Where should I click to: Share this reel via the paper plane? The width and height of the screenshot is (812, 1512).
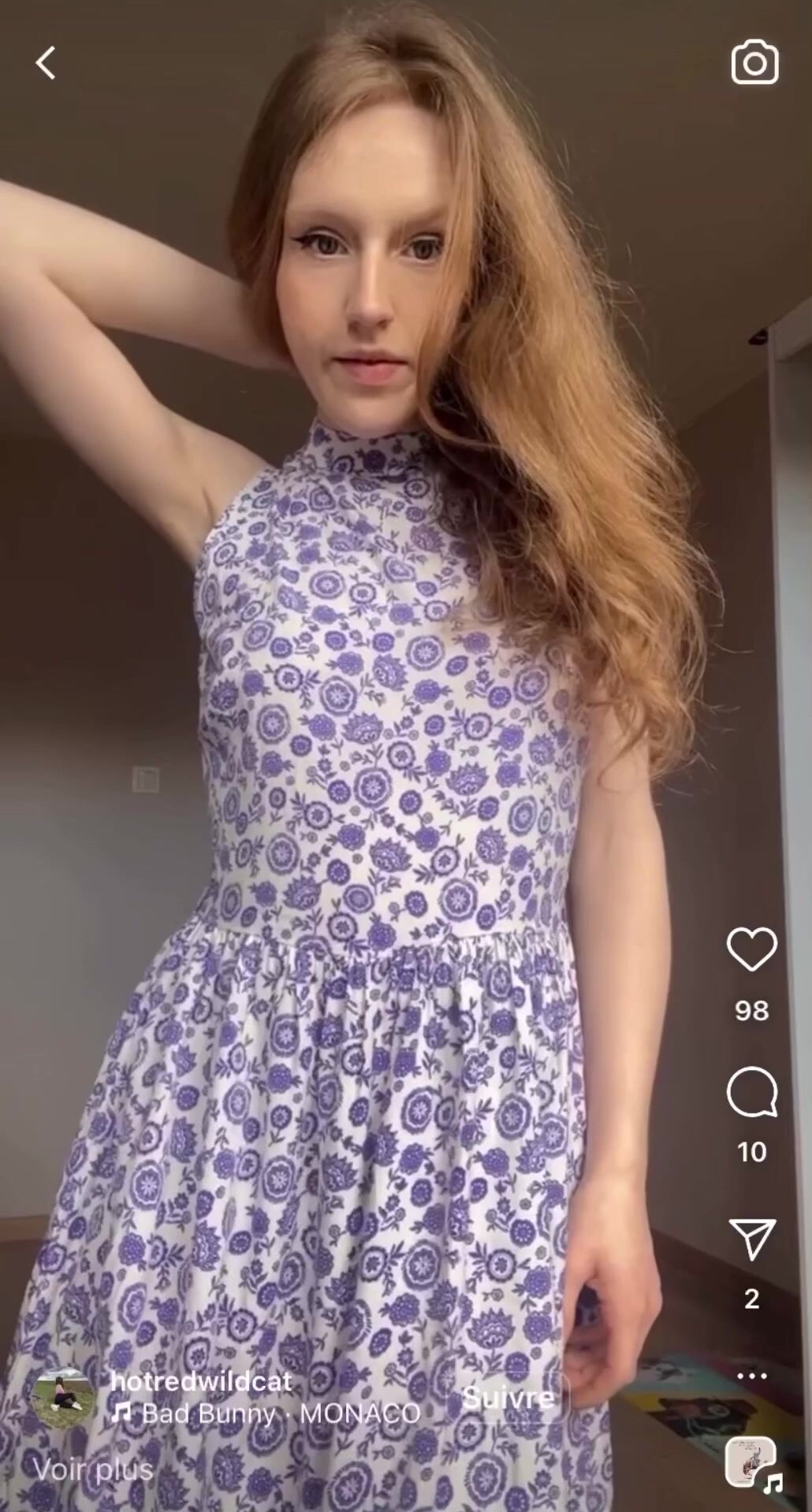(752, 1239)
